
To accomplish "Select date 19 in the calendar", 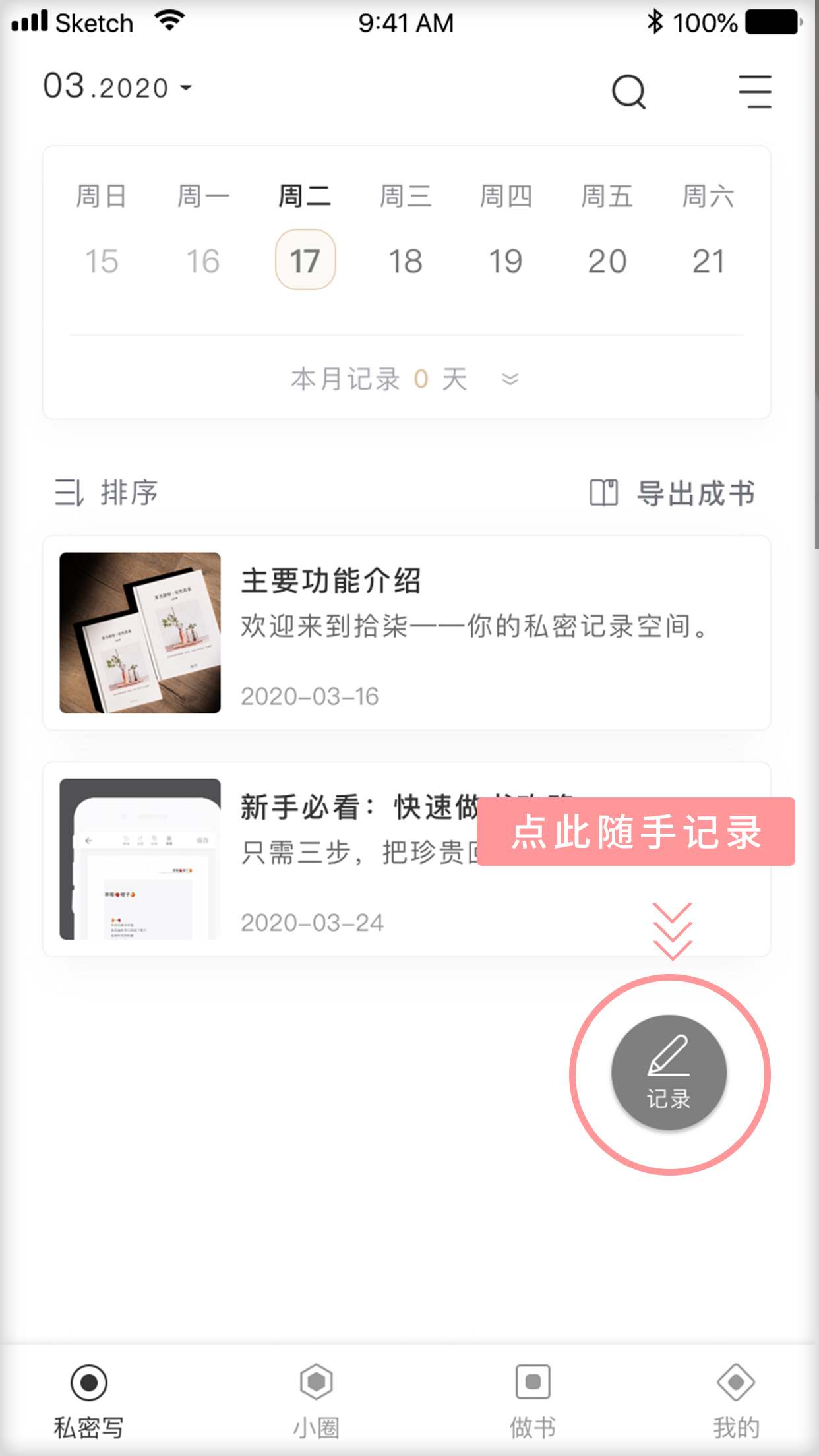I will [506, 260].
